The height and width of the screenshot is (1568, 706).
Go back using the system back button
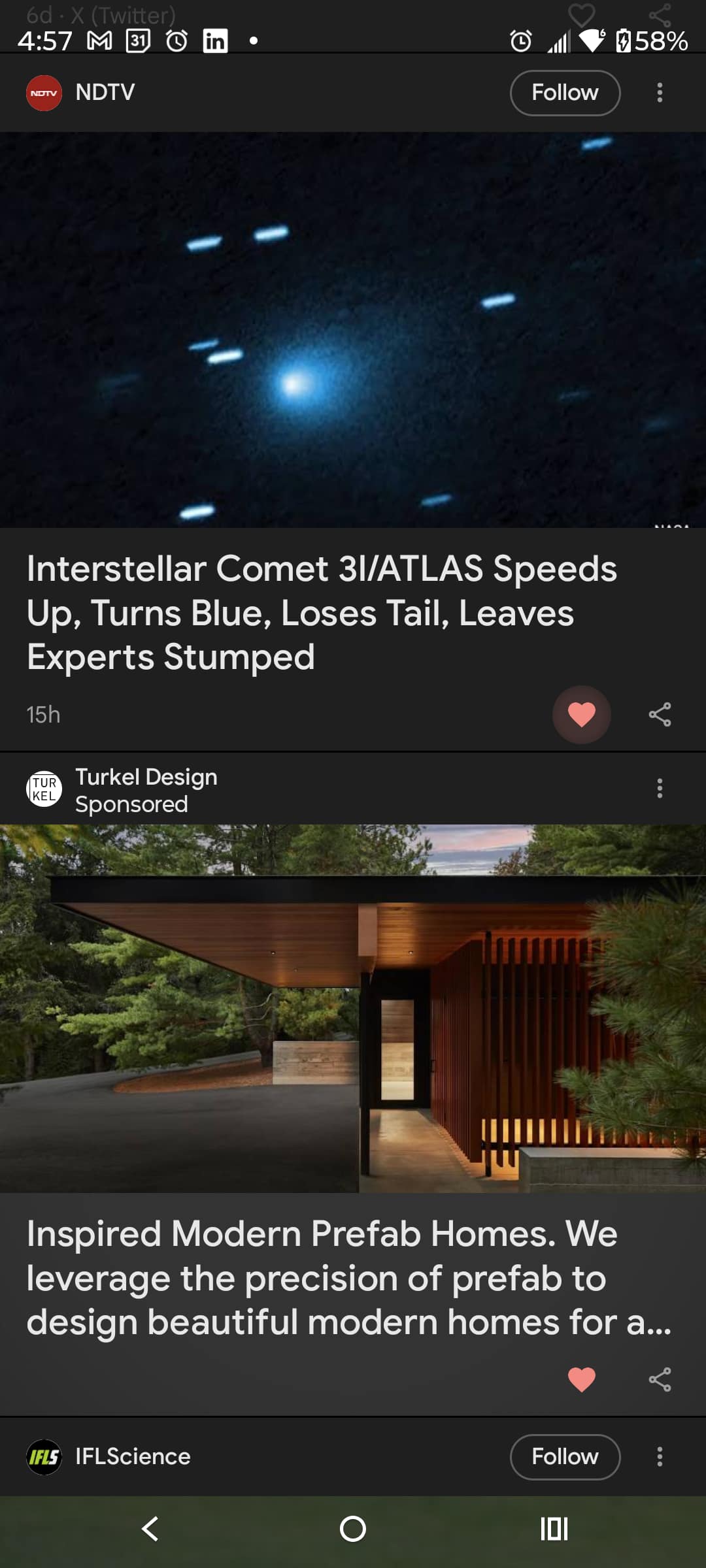point(150,1529)
